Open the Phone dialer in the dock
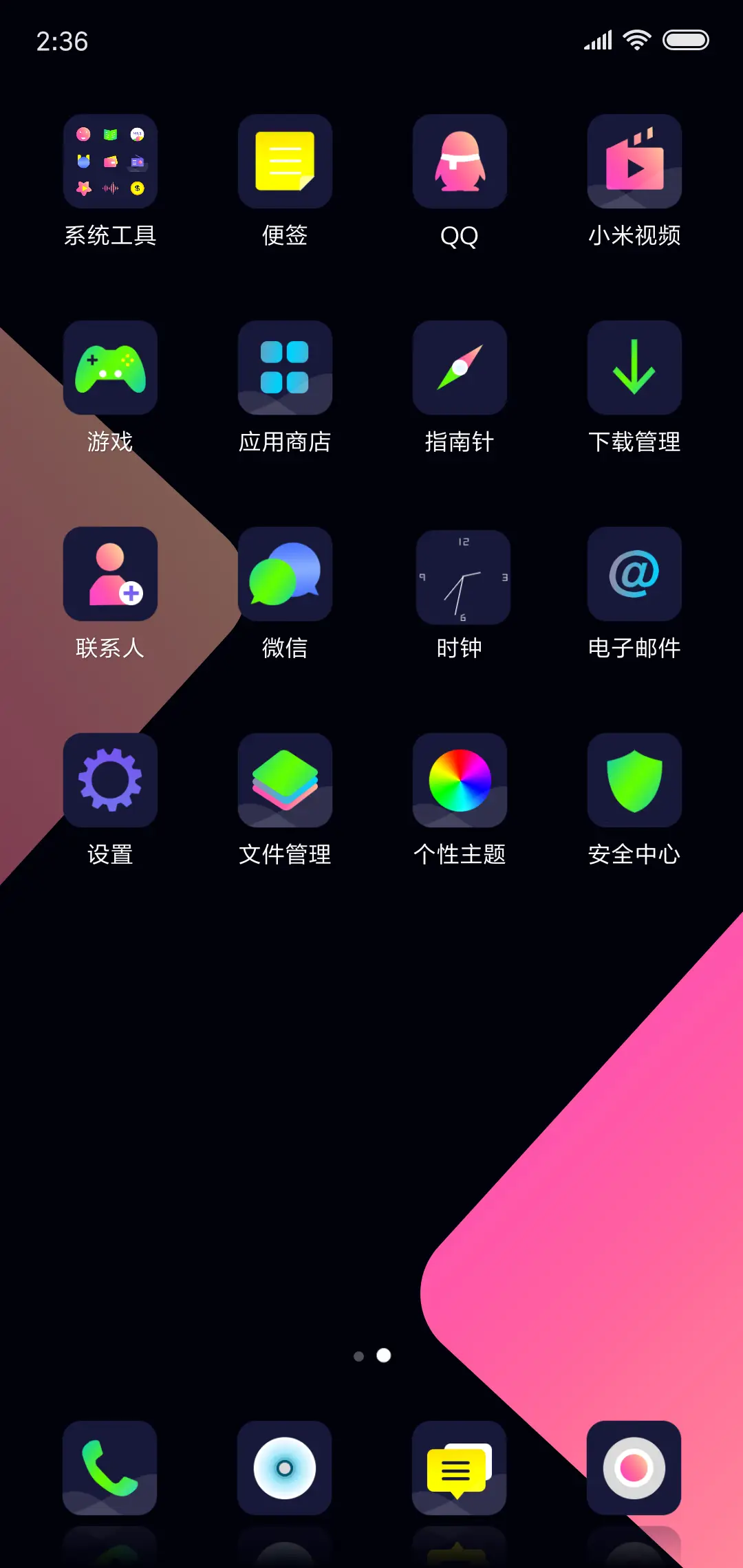This screenshot has height=1568, width=743. (110, 1468)
